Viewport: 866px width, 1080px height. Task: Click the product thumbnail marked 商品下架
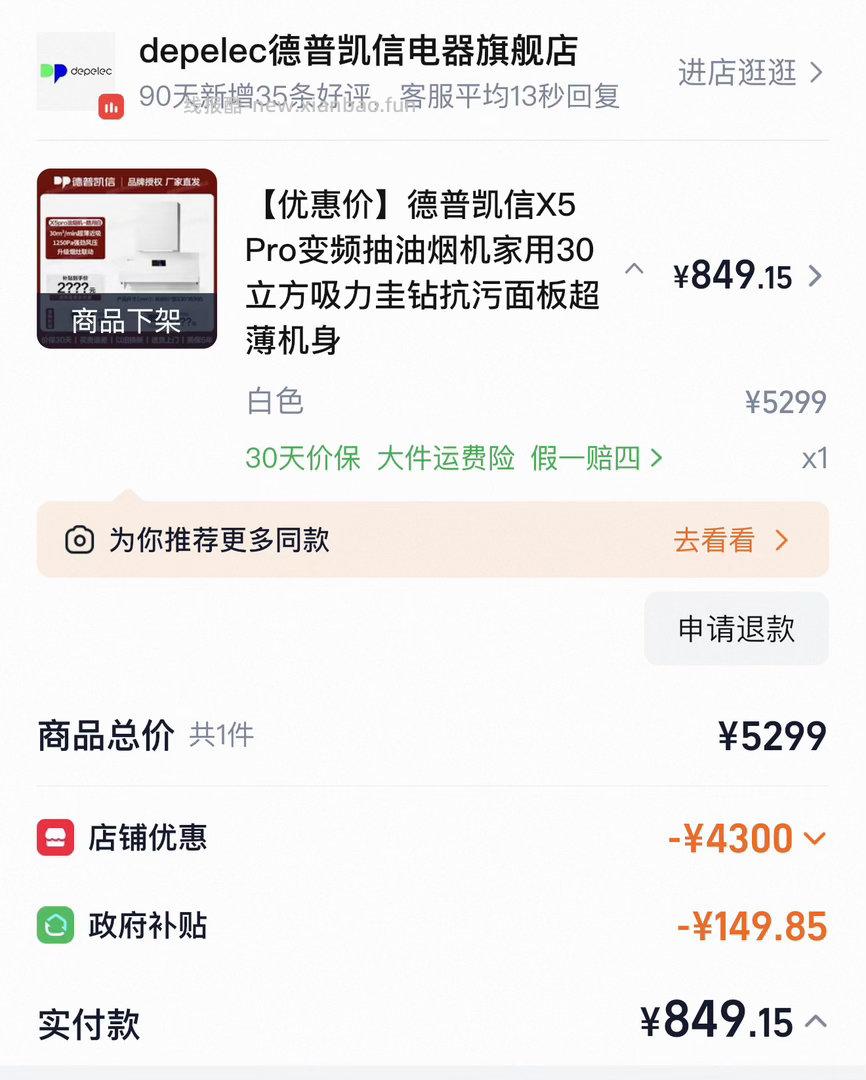(x=126, y=258)
